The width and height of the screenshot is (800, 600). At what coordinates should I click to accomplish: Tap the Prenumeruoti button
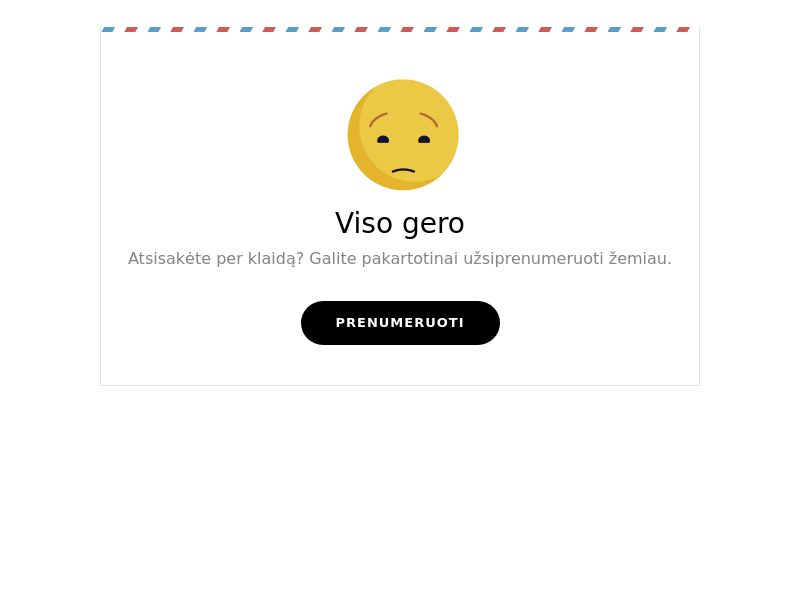point(400,323)
